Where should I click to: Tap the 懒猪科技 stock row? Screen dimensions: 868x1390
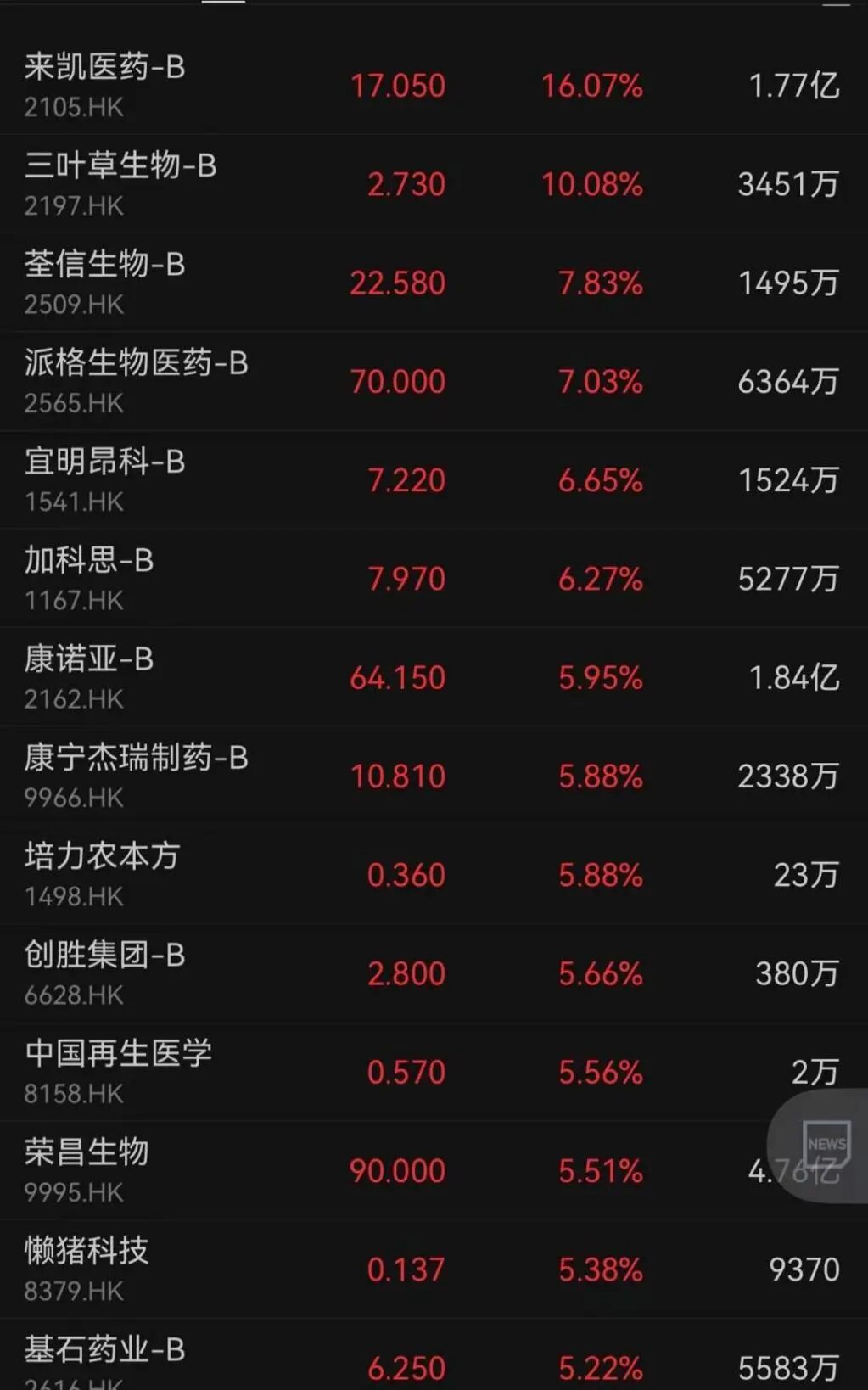click(87, 1268)
